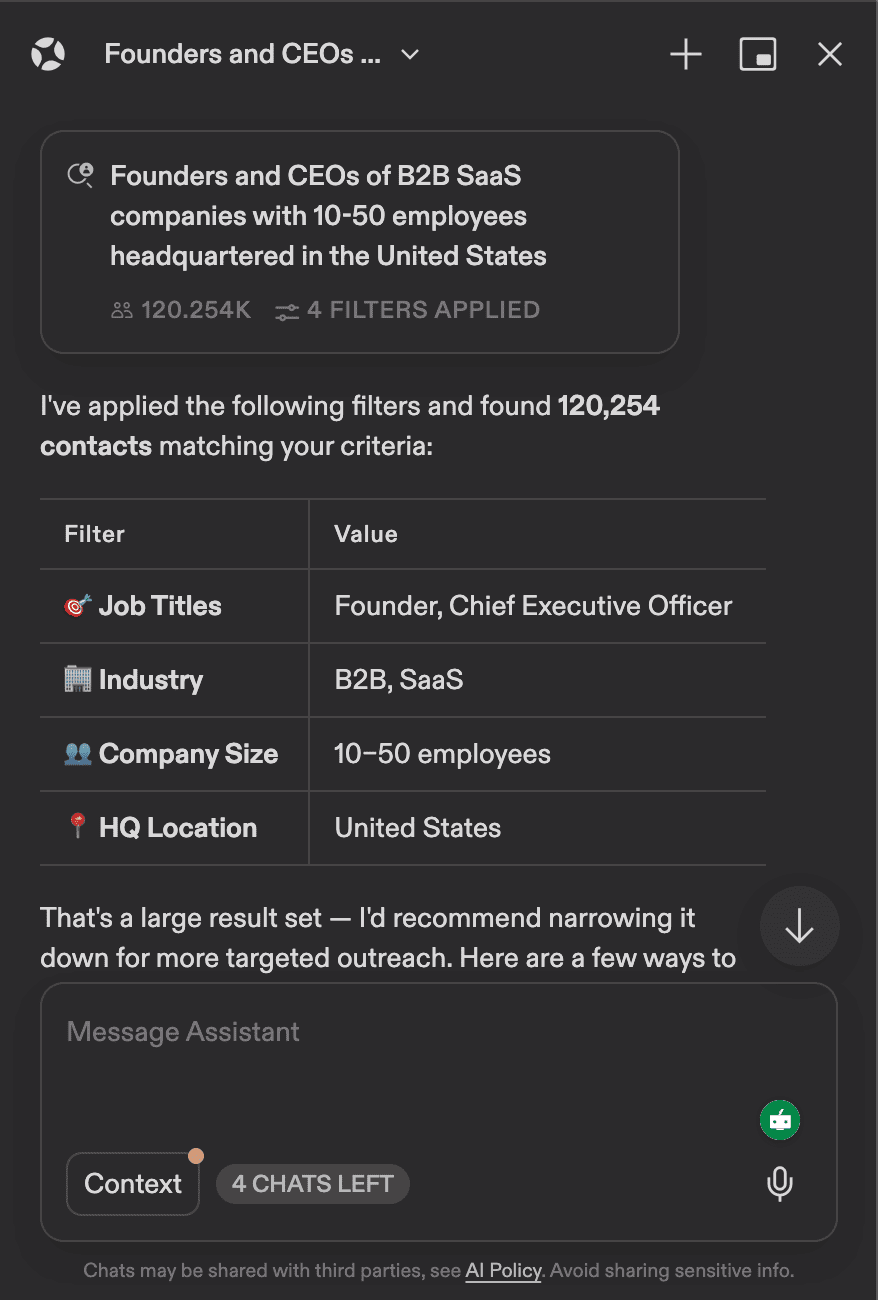Open picture-in-picture mode icon
This screenshot has width=878, height=1300.
click(x=758, y=54)
